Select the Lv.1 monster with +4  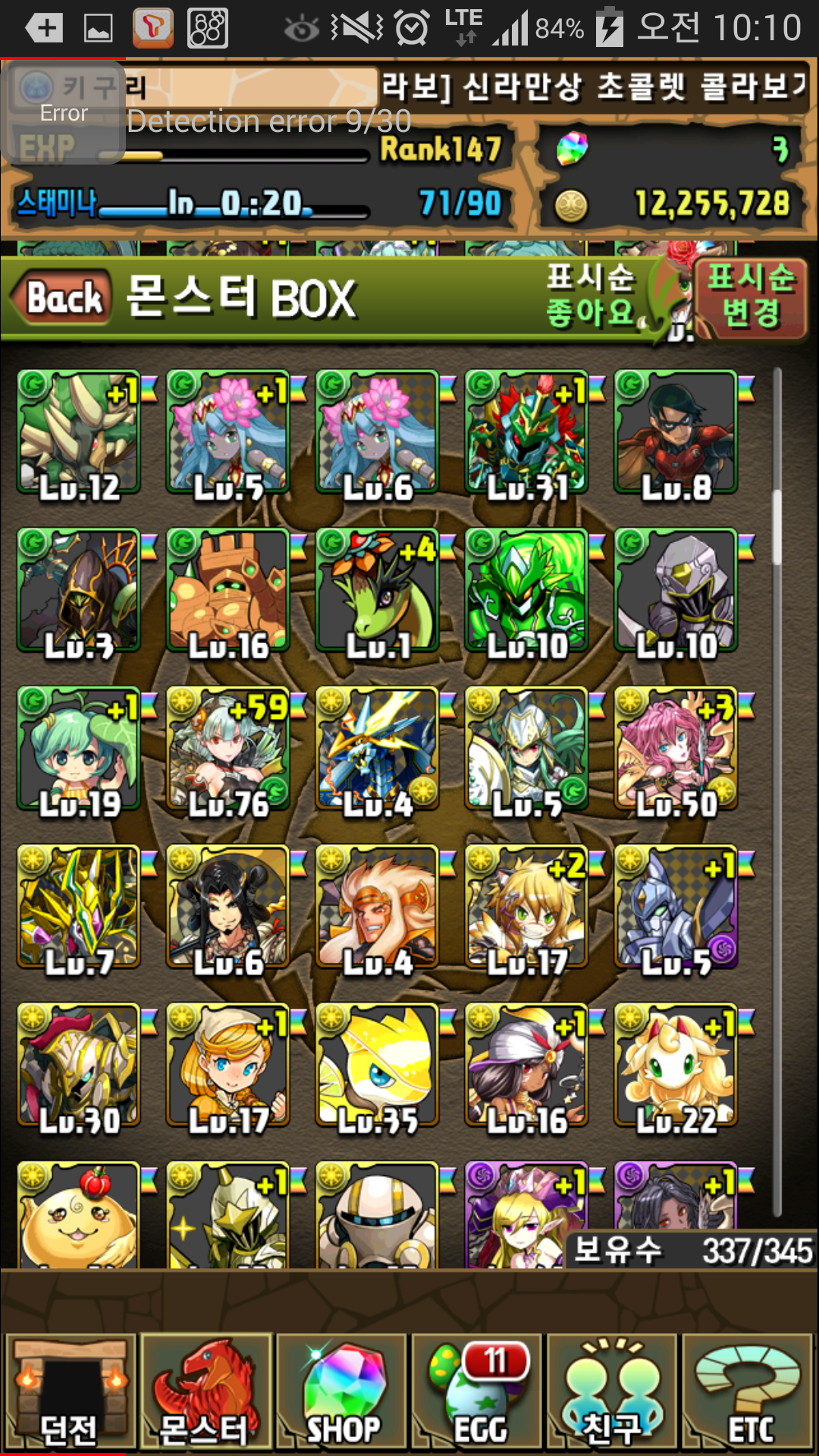(378, 591)
